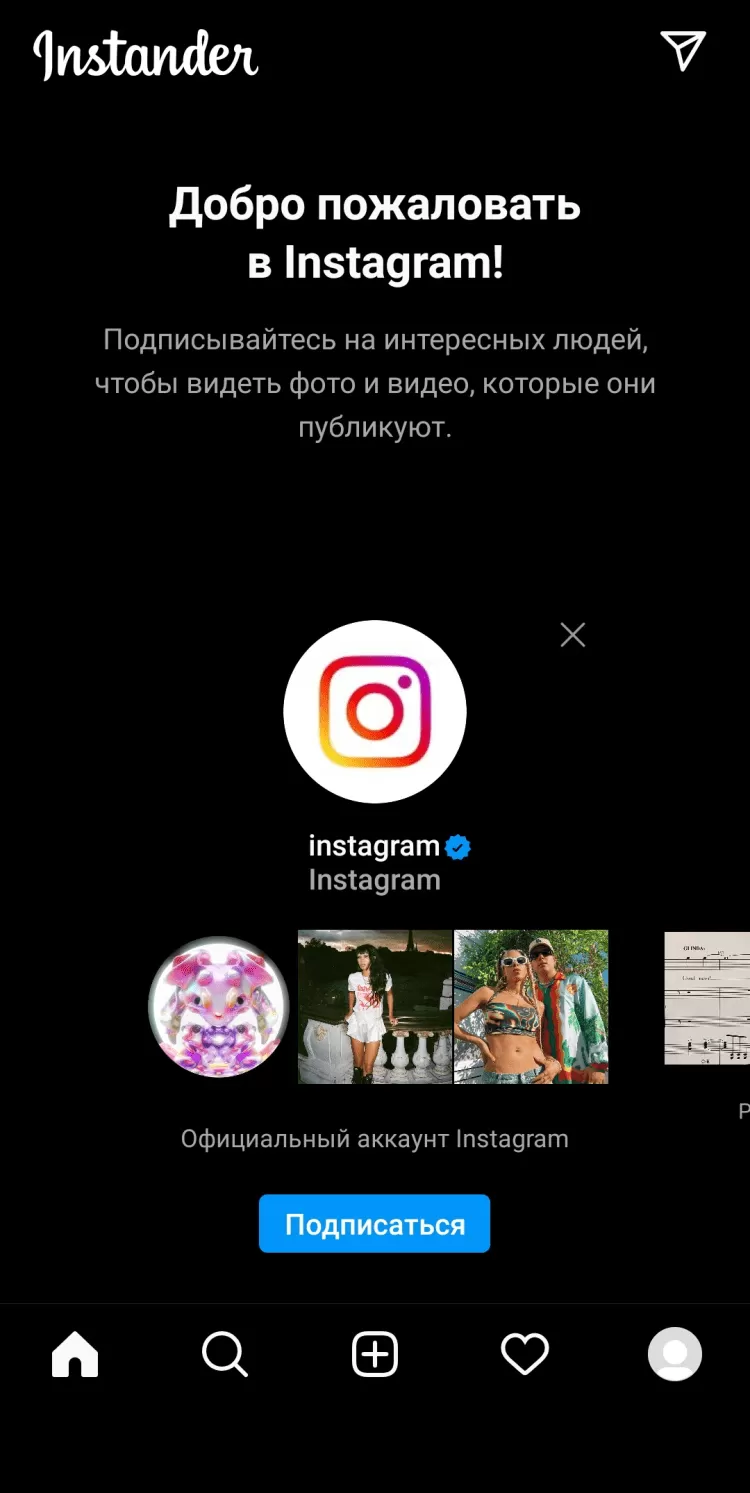Open the activity heart tab
This screenshot has height=1493, width=750.
(x=525, y=1355)
